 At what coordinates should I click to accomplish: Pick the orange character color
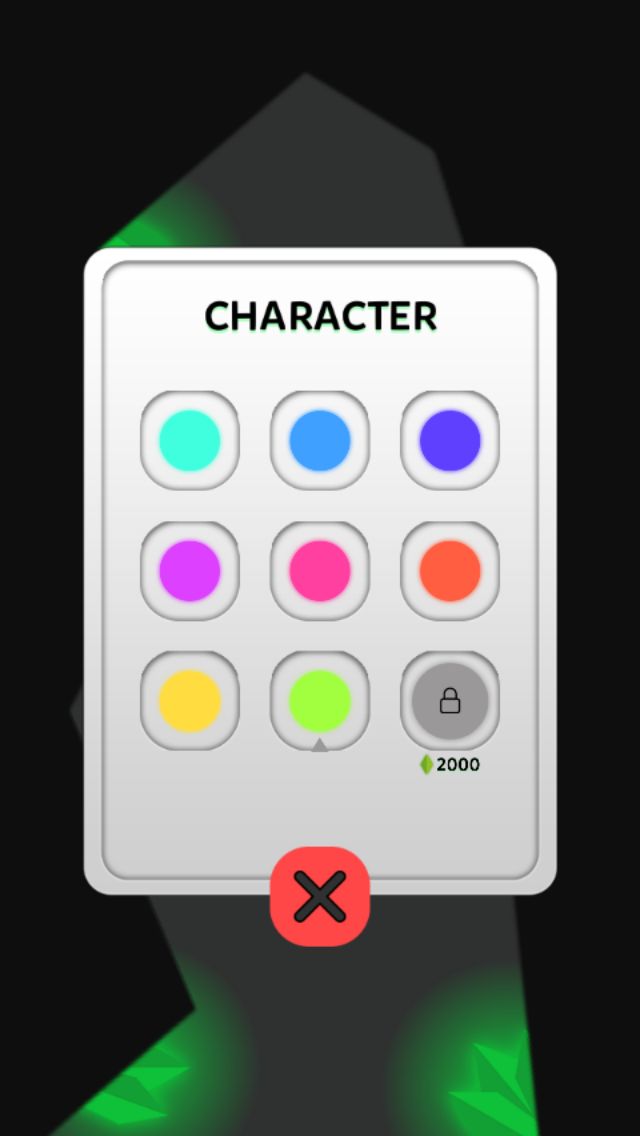click(450, 570)
